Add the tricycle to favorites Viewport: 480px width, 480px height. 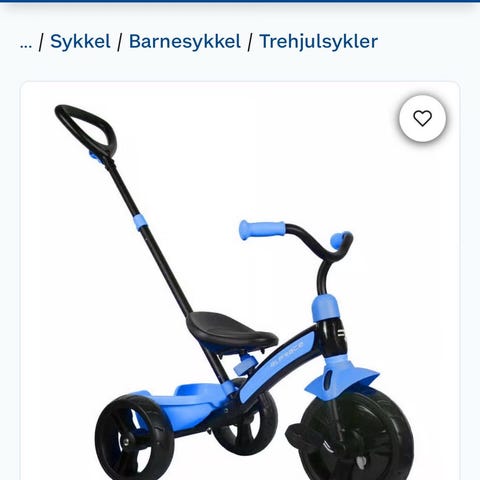422,118
